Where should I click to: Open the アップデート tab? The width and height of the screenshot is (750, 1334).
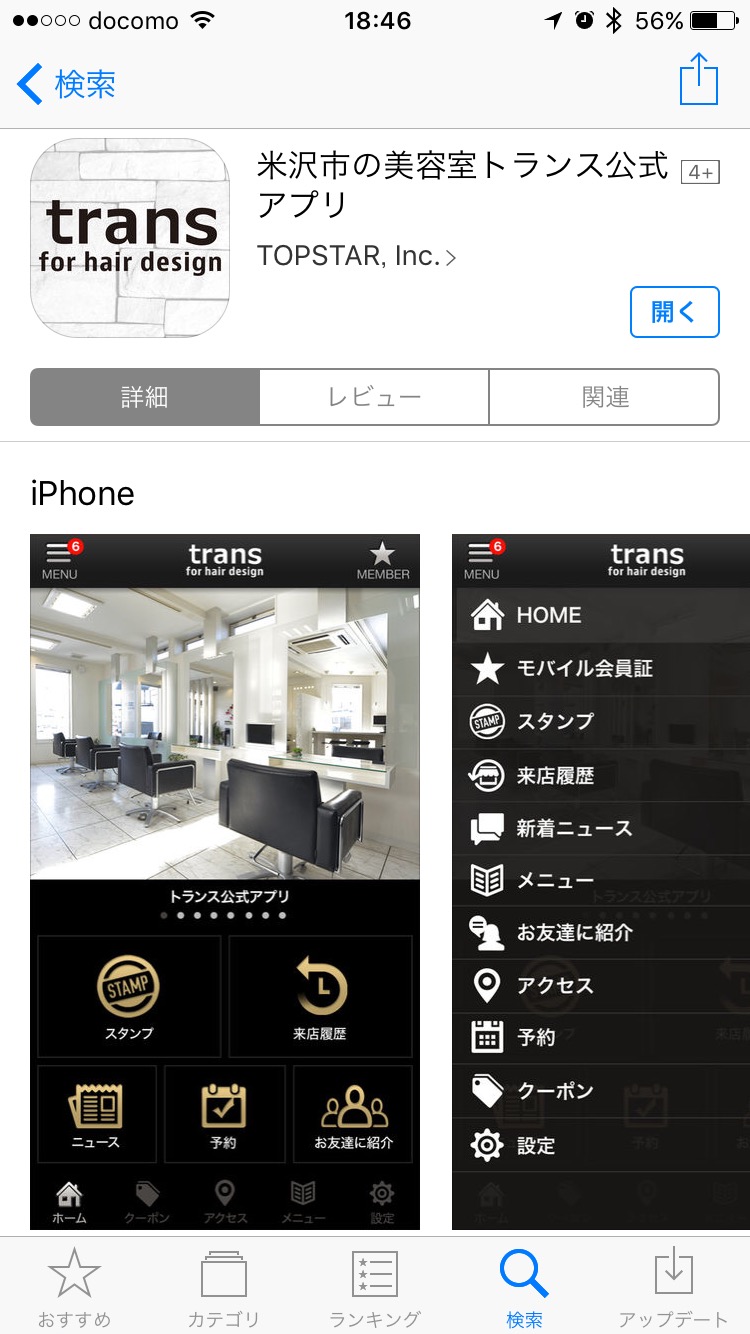(x=673, y=1288)
